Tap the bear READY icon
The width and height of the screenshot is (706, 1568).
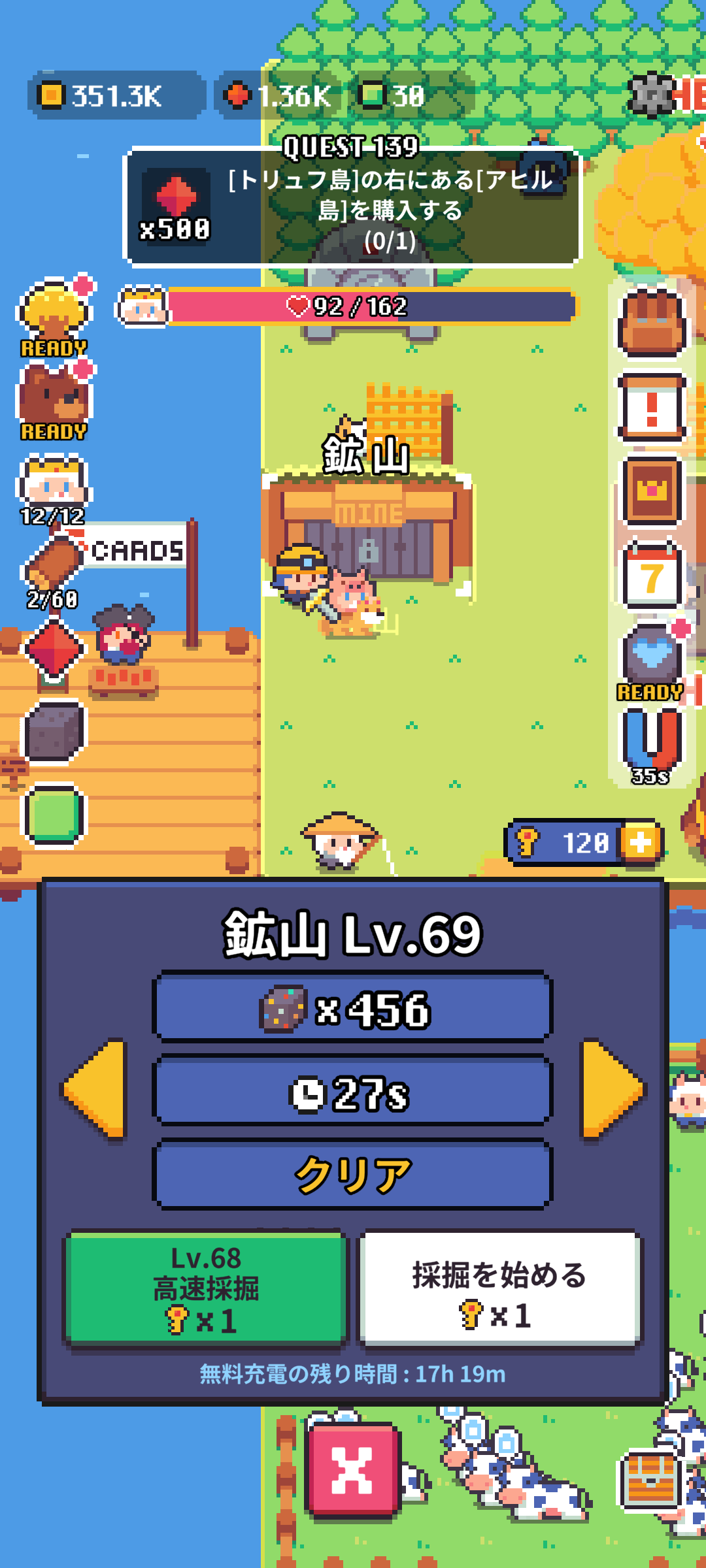tap(54, 397)
